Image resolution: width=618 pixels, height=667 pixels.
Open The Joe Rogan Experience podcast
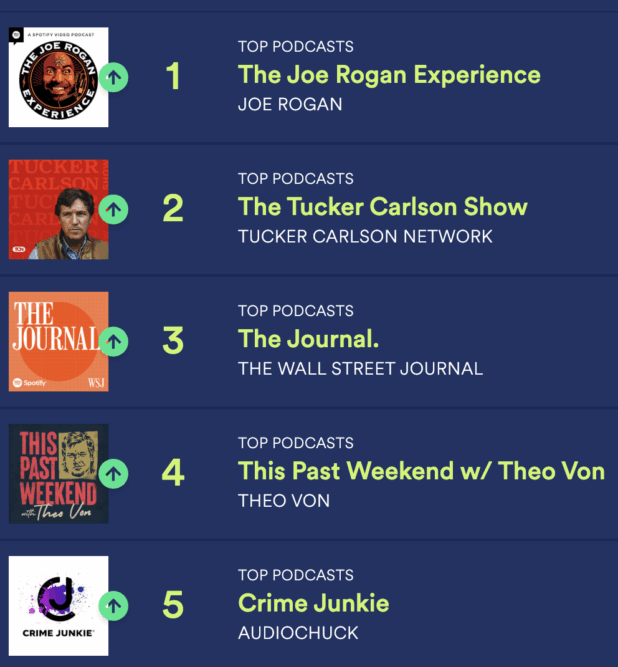[389, 75]
